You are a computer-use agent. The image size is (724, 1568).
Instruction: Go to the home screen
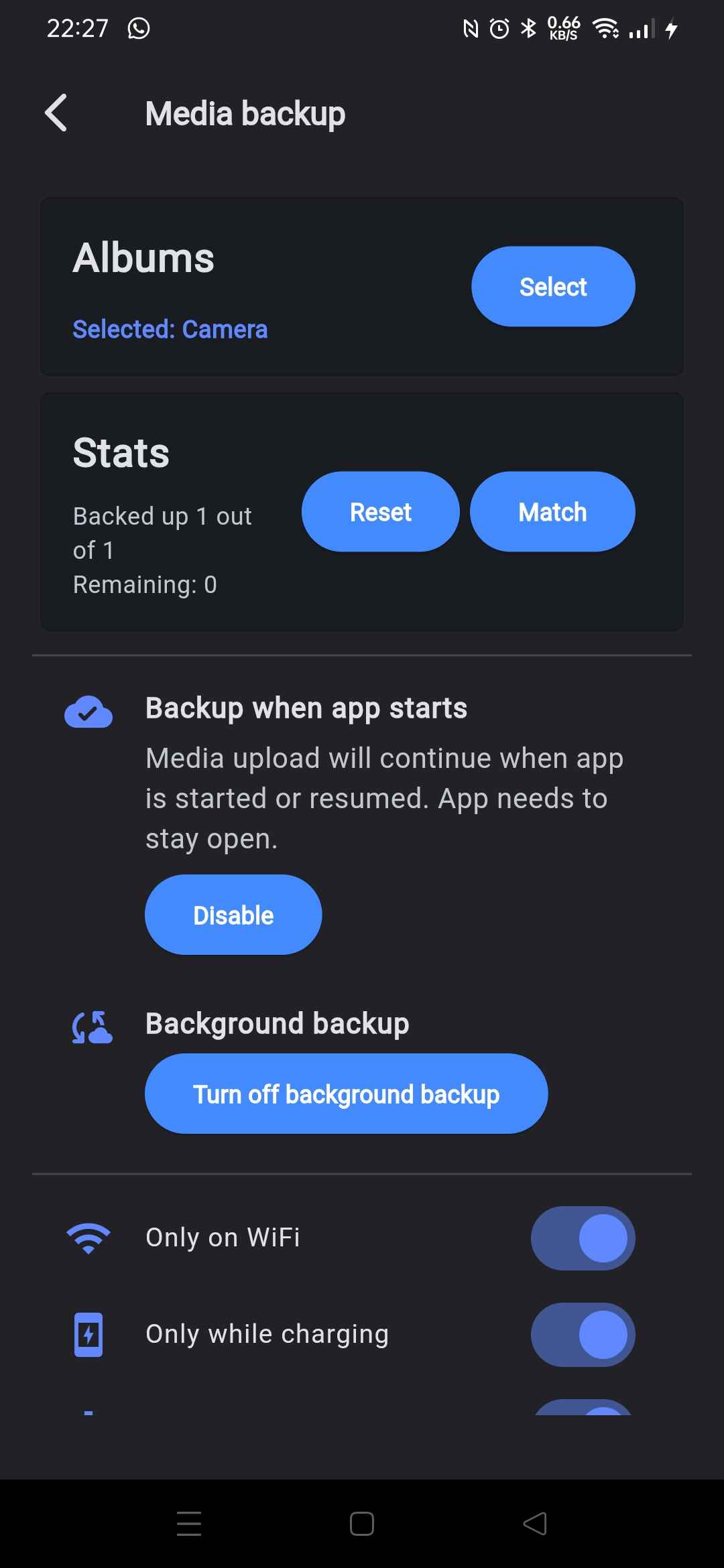coord(362,1523)
